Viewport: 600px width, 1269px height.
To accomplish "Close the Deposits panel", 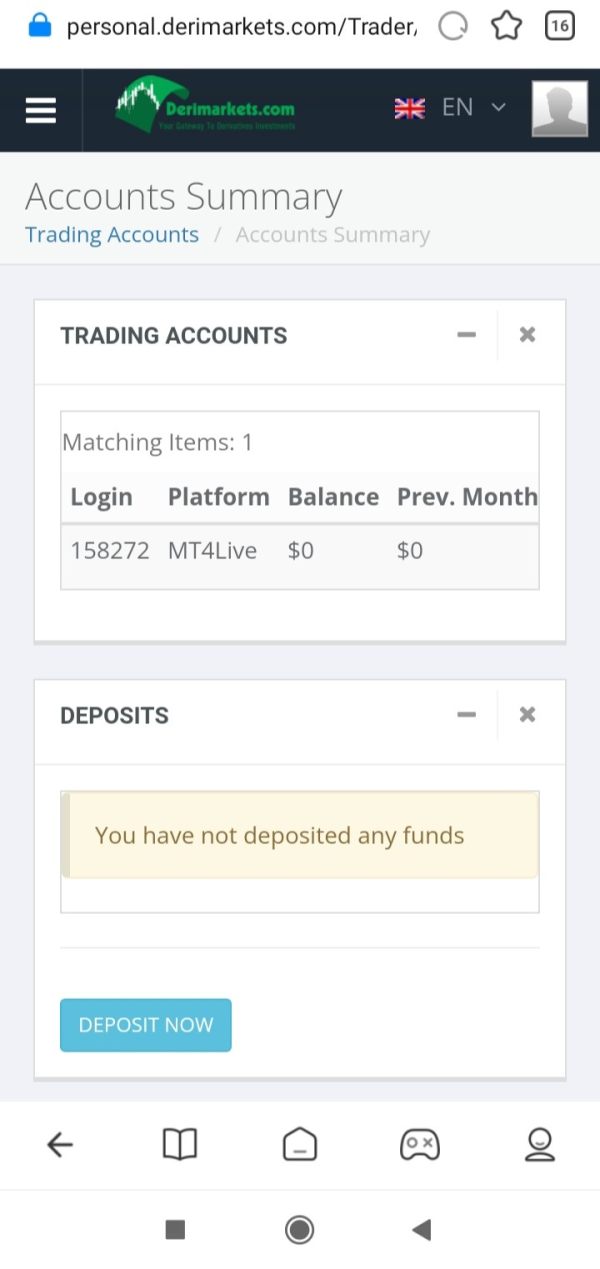I will (x=527, y=714).
